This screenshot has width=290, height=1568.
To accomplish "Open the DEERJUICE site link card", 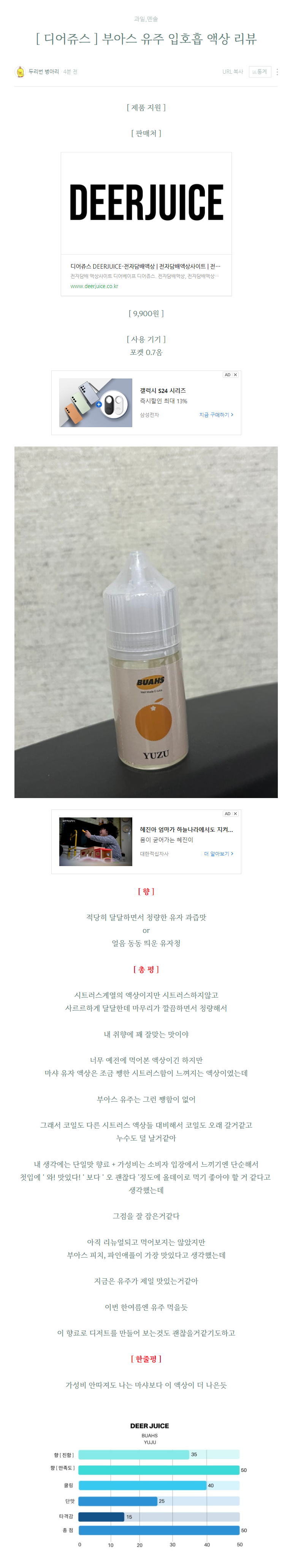I will [146, 224].
